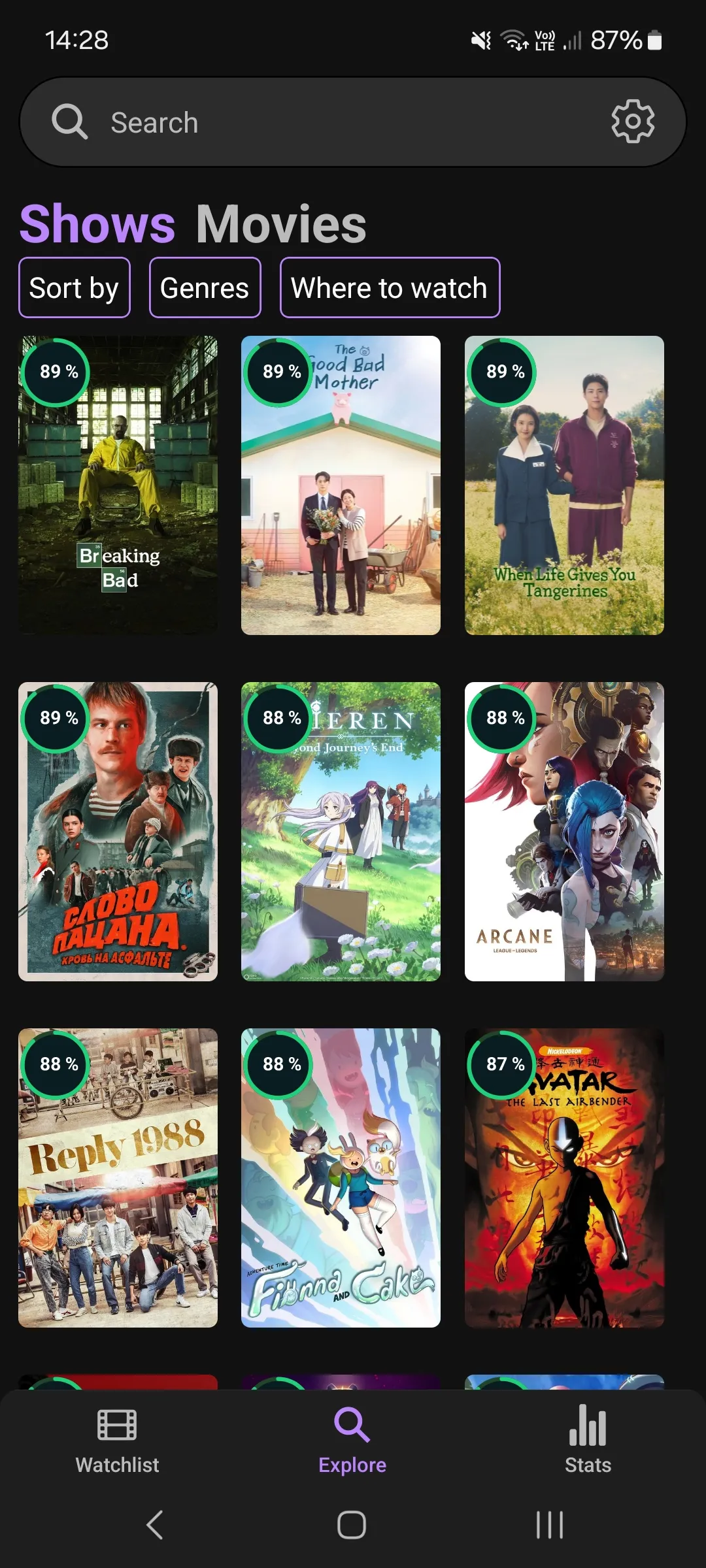View The Good Bad Mother details
Image resolution: width=706 pixels, height=1568 pixels.
pyautogui.click(x=341, y=485)
